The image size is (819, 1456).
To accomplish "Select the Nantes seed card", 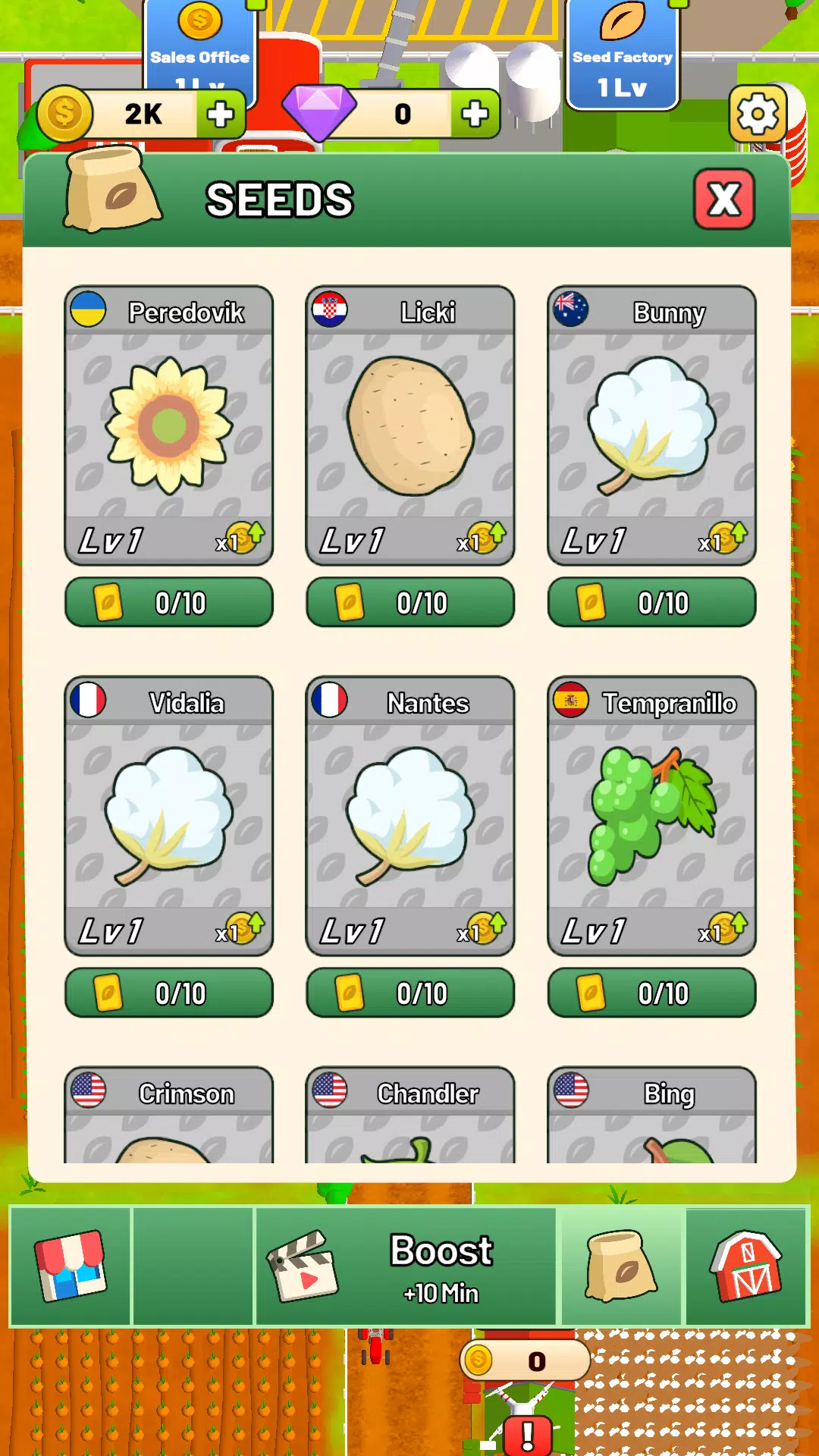I will [x=410, y=815].
